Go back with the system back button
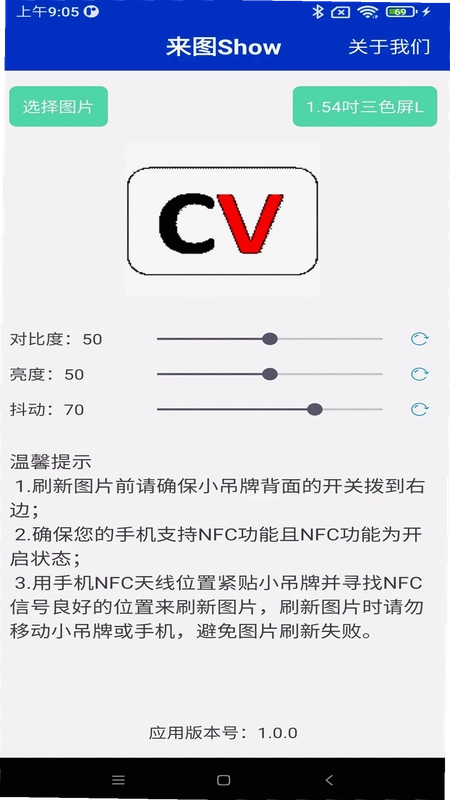The width and height of the screenshot is (450, 800). (329, 780)
